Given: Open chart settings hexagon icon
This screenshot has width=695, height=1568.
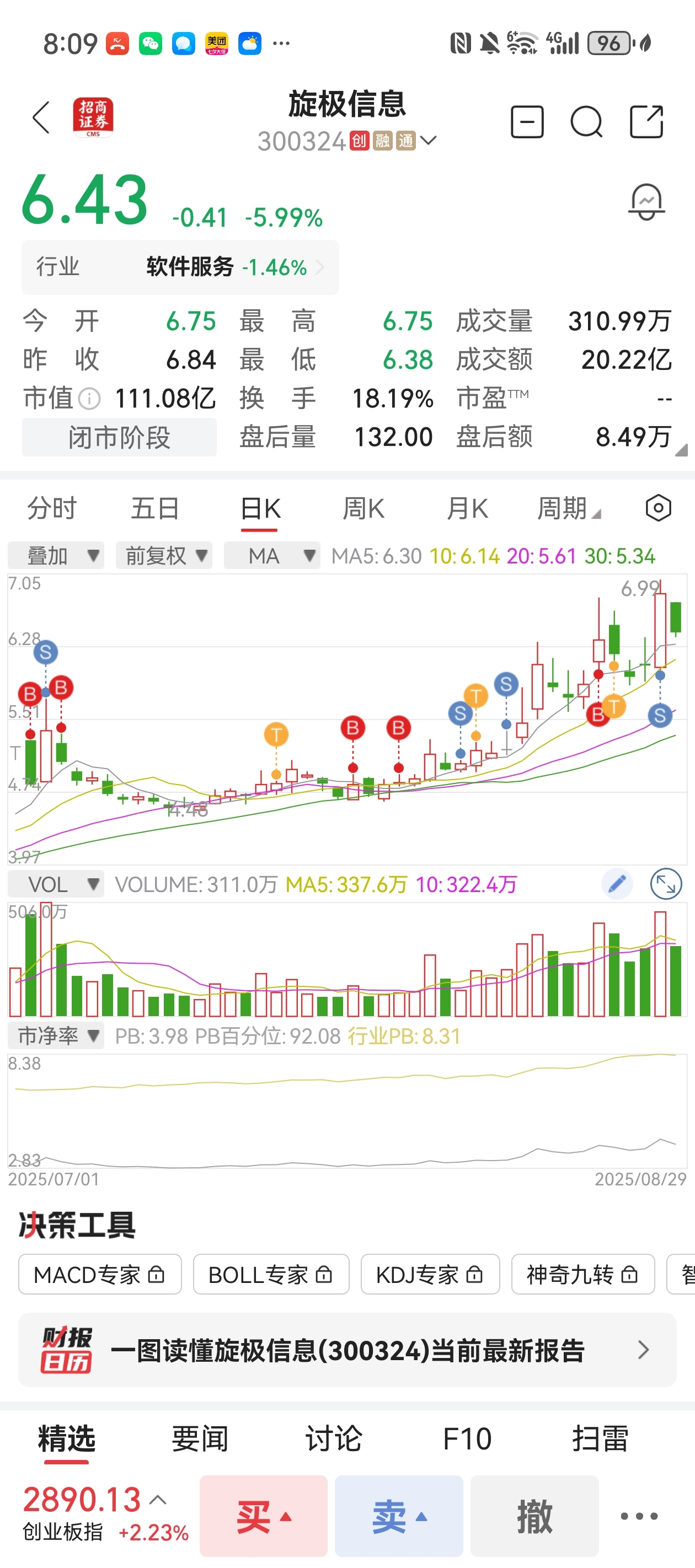Looking at the screenshot, I should coord(658,508).
